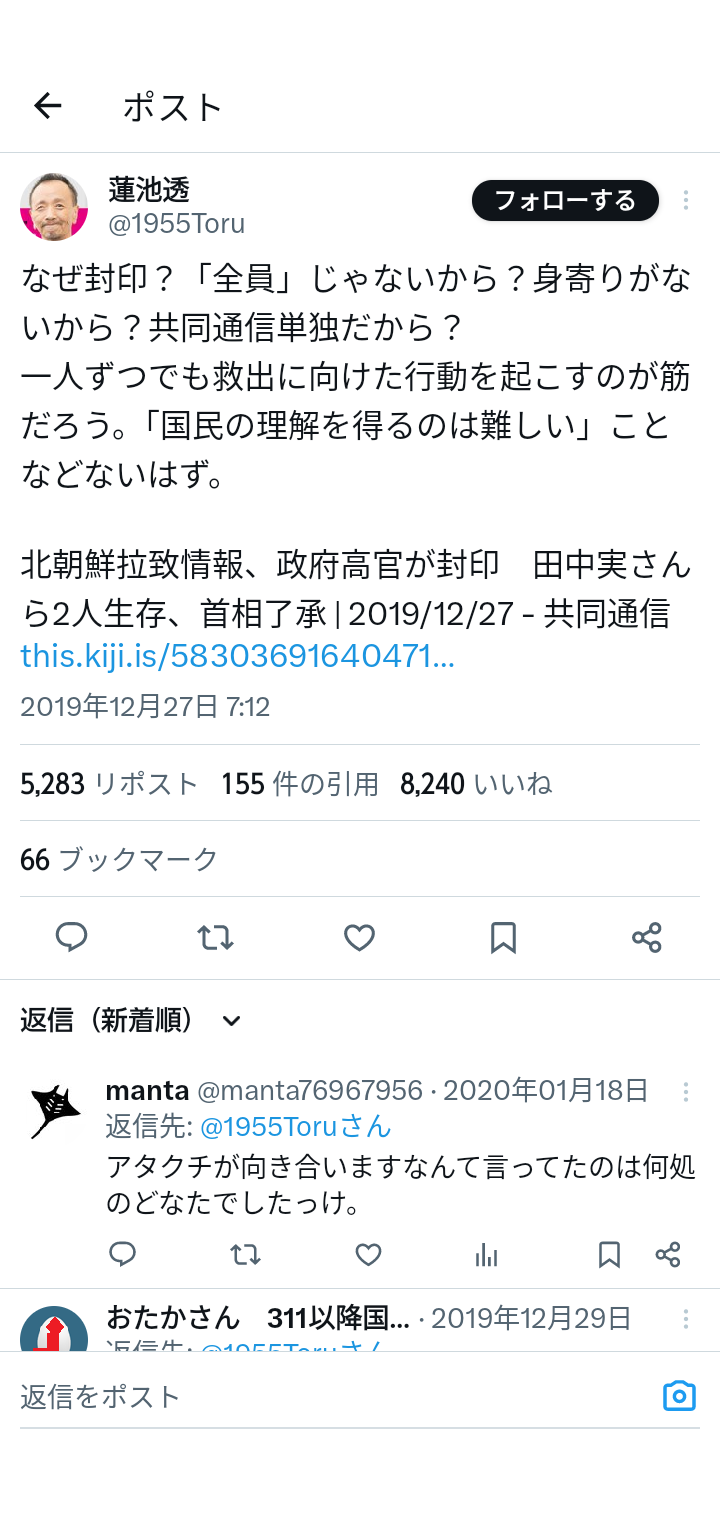The width and height of the screenshot is (720, 1520).
Task: View the 8,240 いいね list
Action: click(476, 783)
